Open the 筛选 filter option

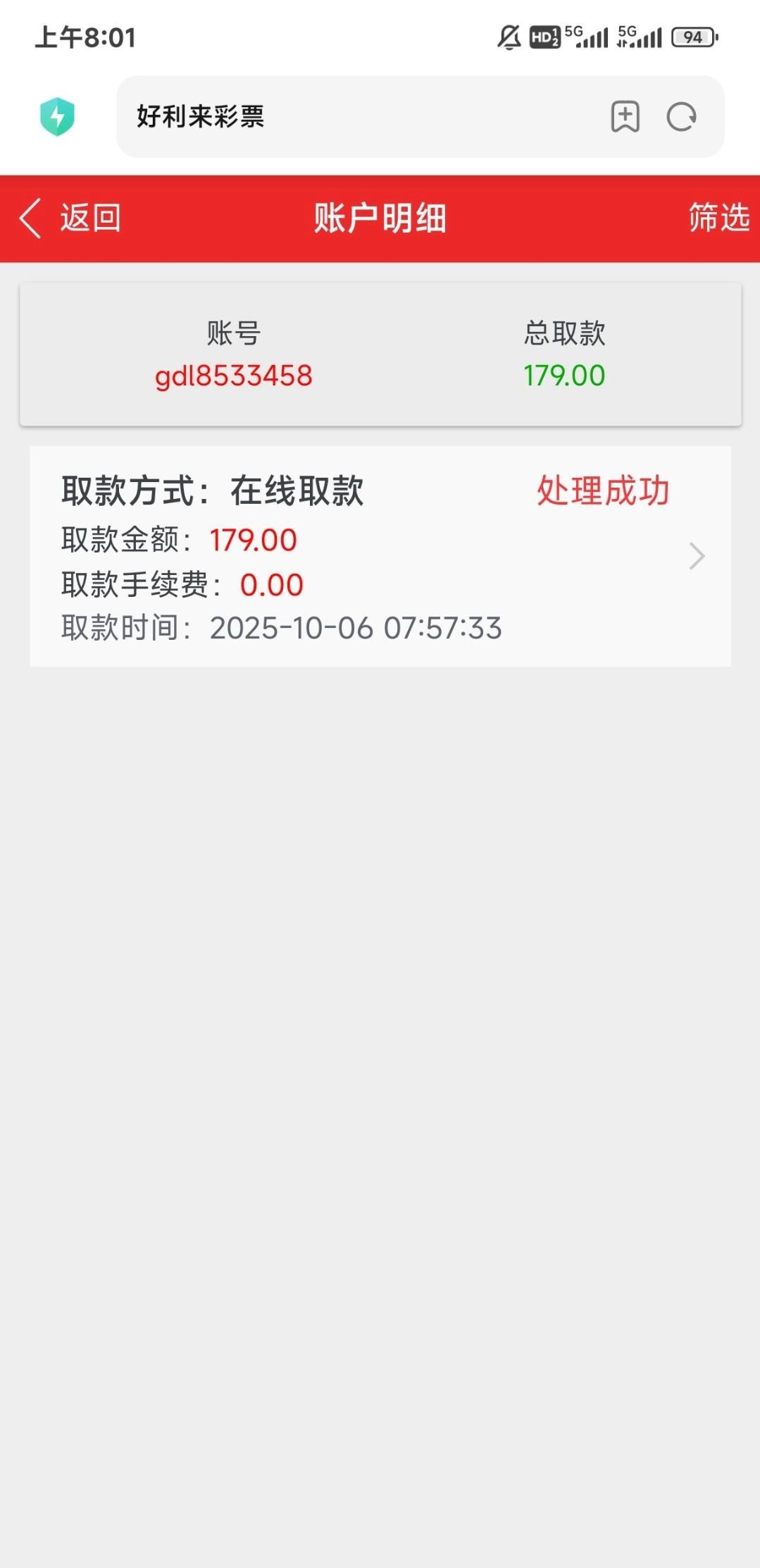click(718, 218)
